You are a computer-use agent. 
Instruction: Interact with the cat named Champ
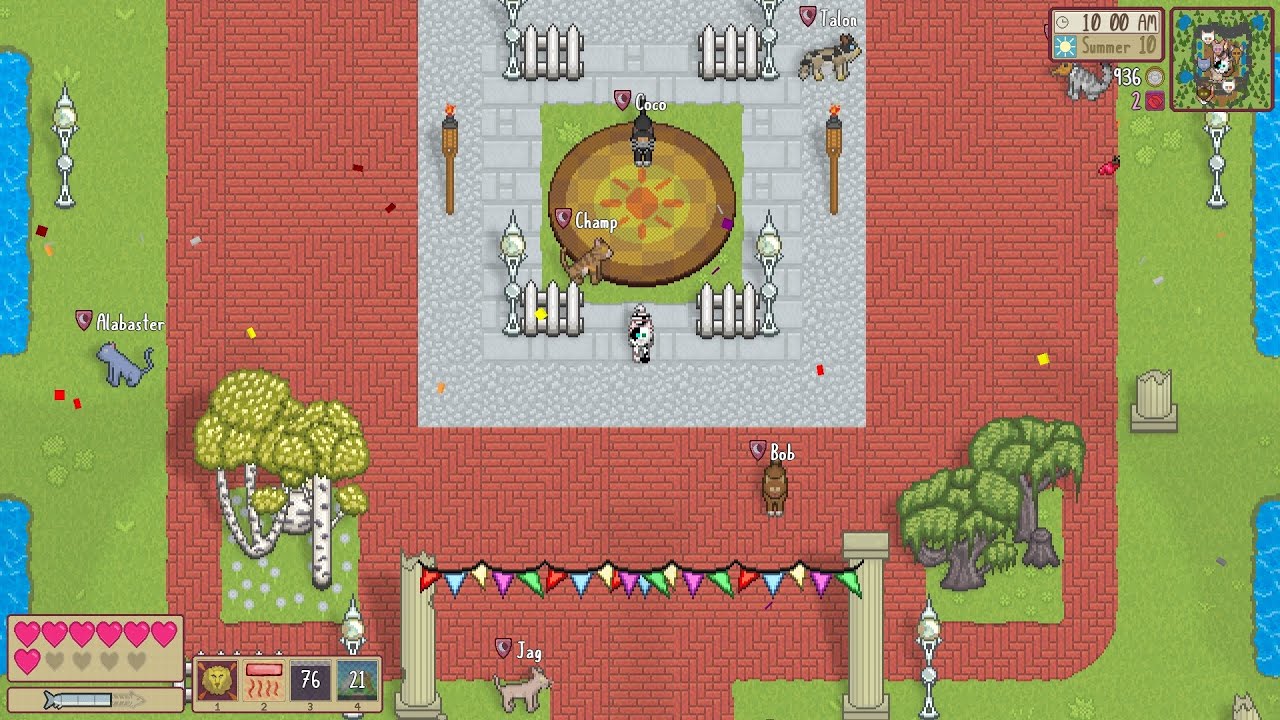(x=586, y=260)
